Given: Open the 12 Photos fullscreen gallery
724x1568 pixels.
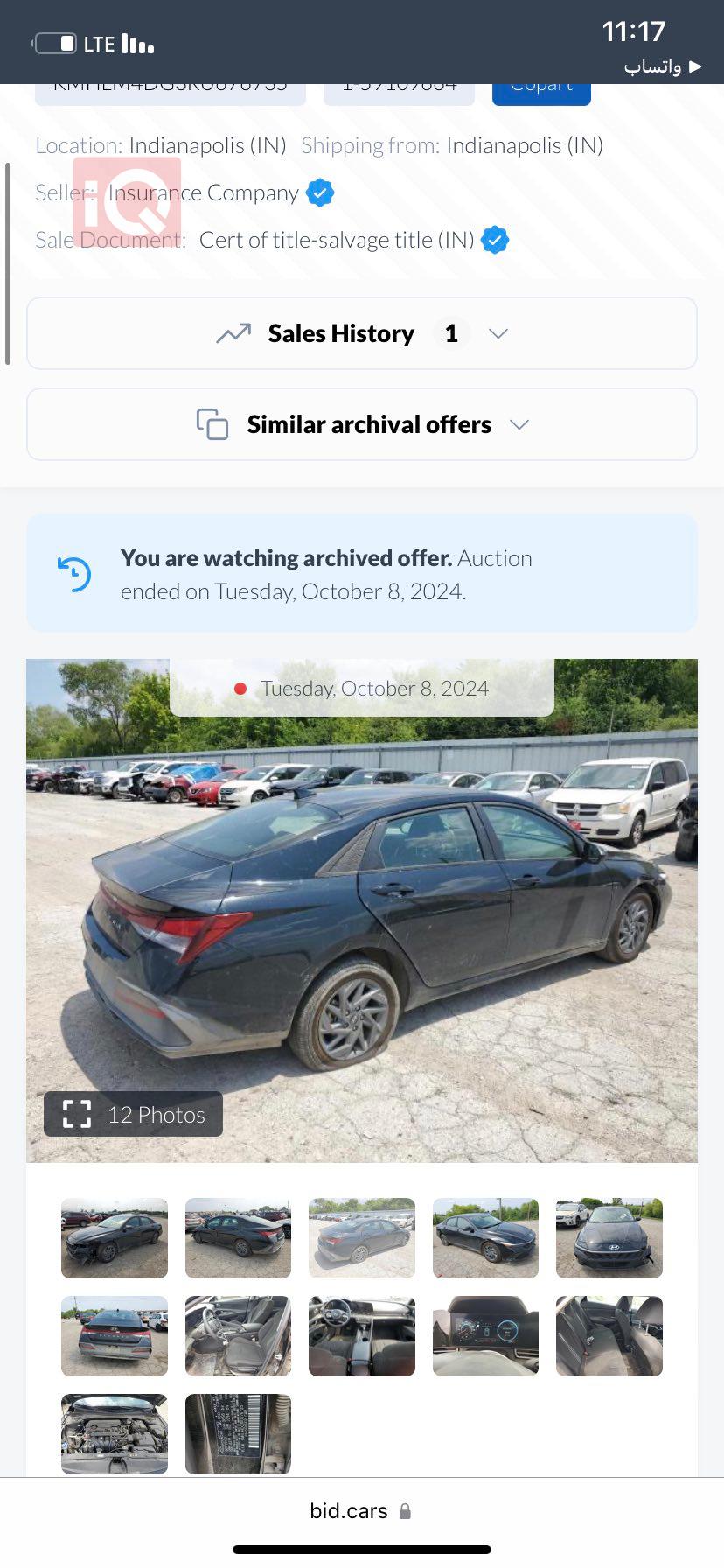Looking at the screenshot, I should tap(134, 1114).
